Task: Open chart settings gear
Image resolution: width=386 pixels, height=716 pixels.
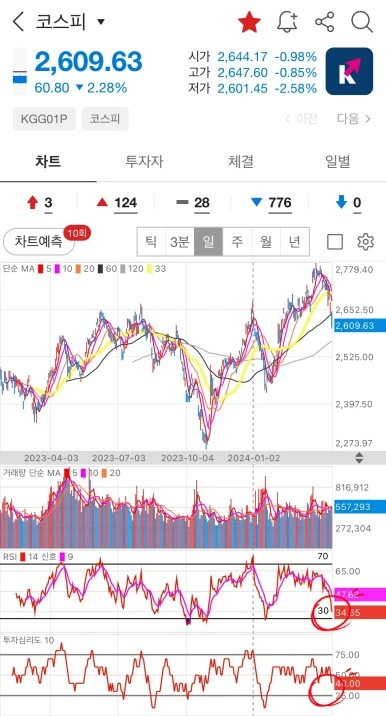Action: 365,242
